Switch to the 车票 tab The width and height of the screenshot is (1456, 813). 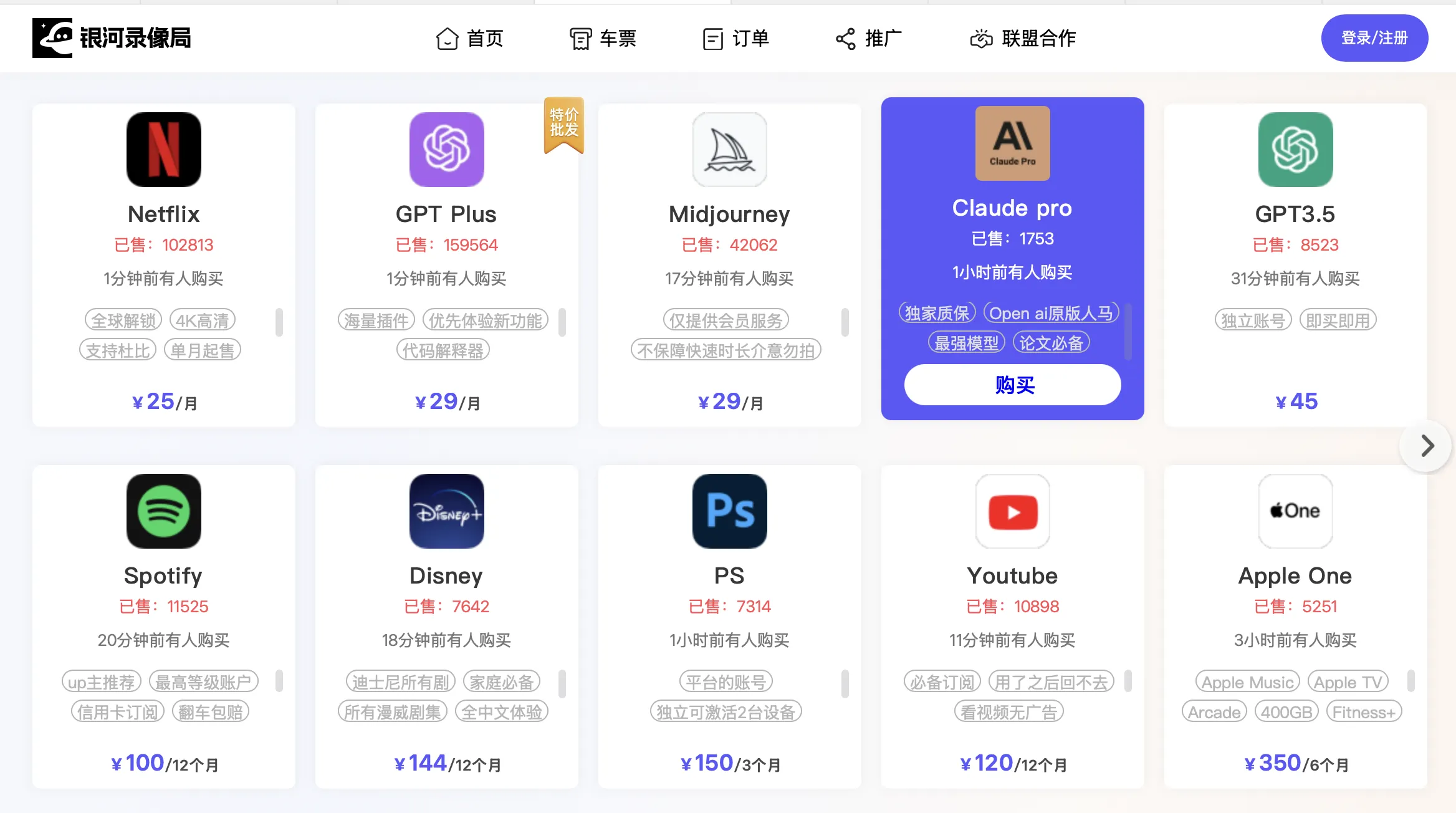tap(603, 39)
